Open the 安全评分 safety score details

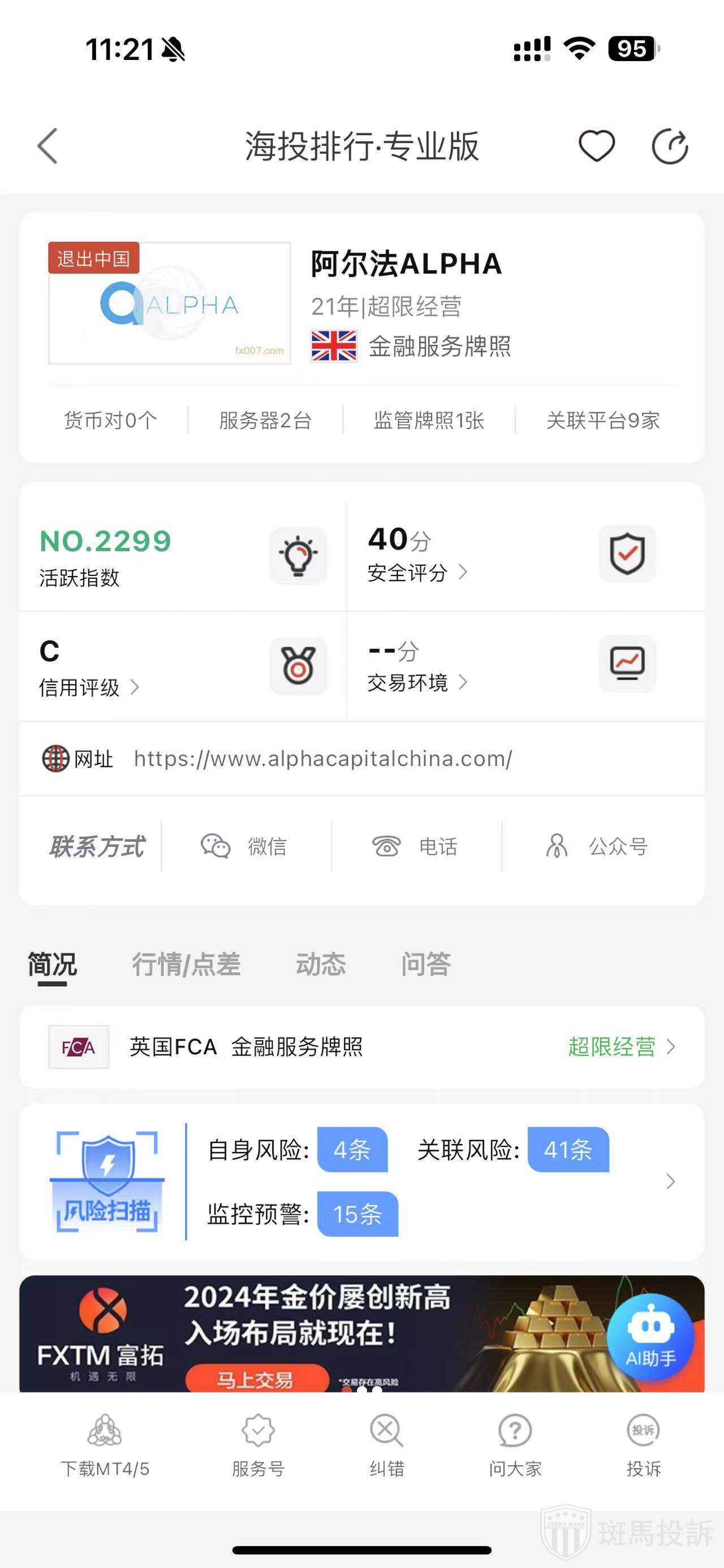(417, 572)
